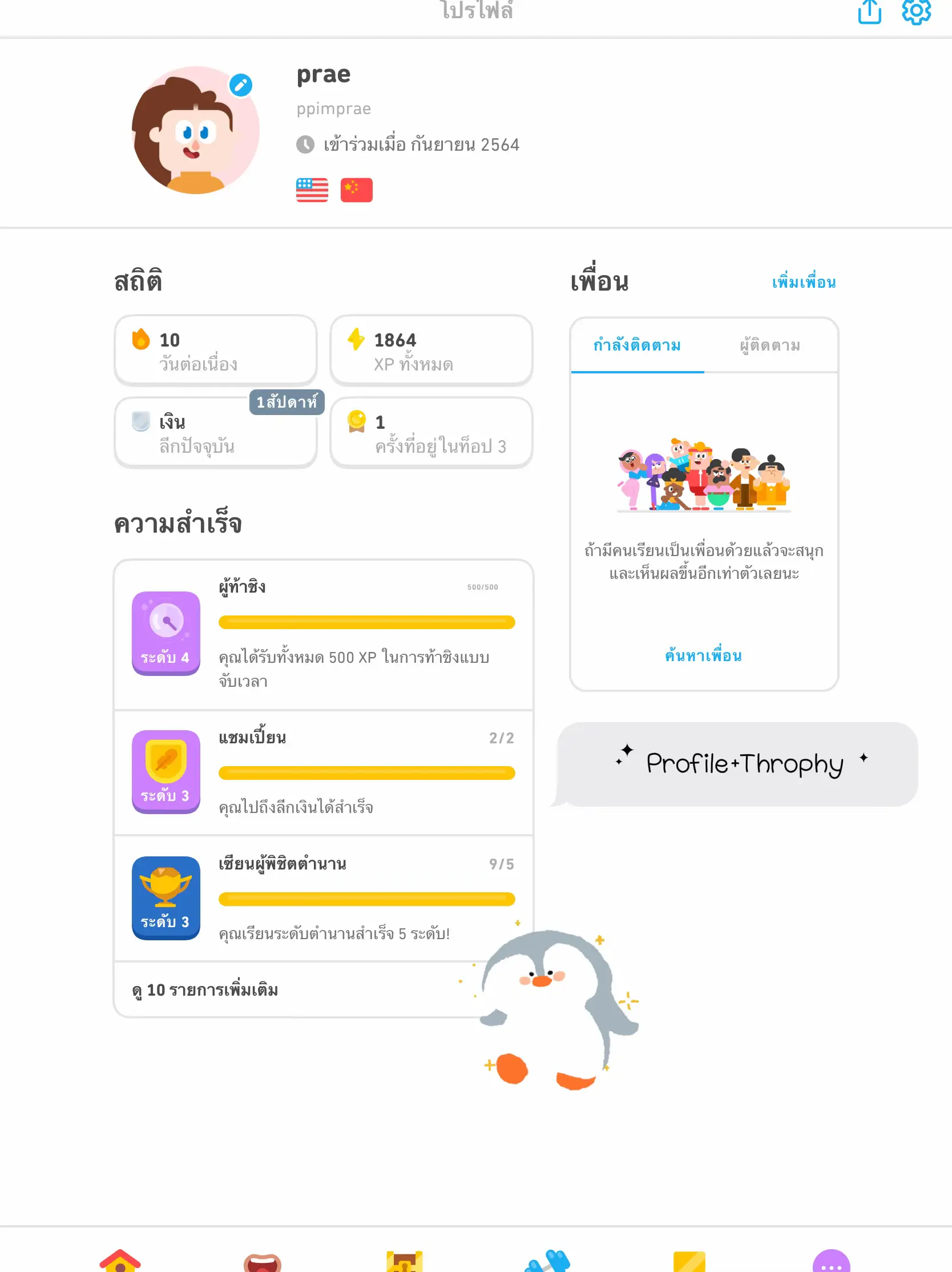
Task: Tap the เพิ่มเพื่อน add friends link
Action: coord(803,282)
